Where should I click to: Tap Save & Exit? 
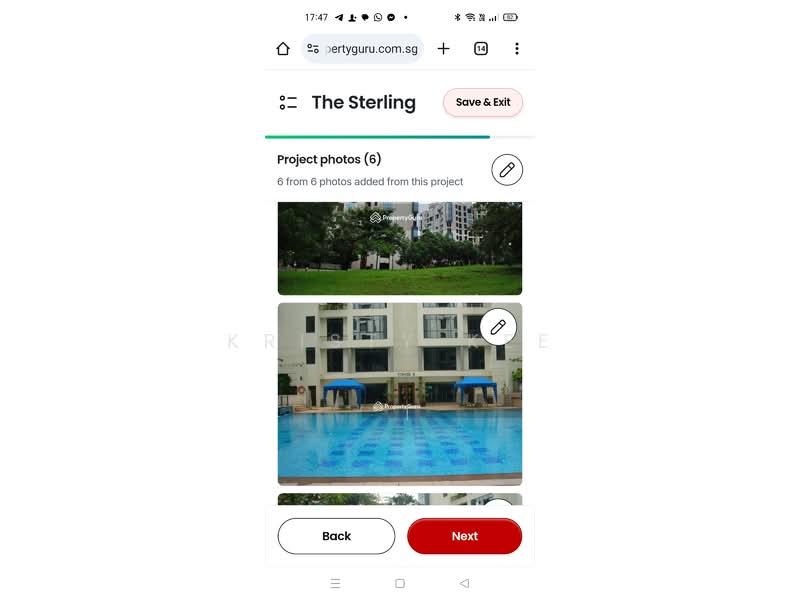pos(483,102)
